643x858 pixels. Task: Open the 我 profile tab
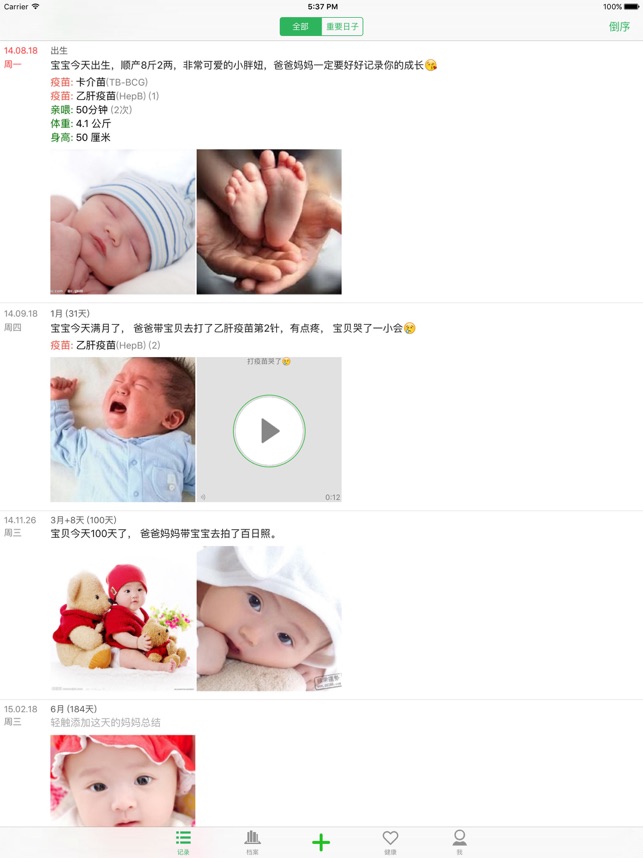(x=459, y=842)
